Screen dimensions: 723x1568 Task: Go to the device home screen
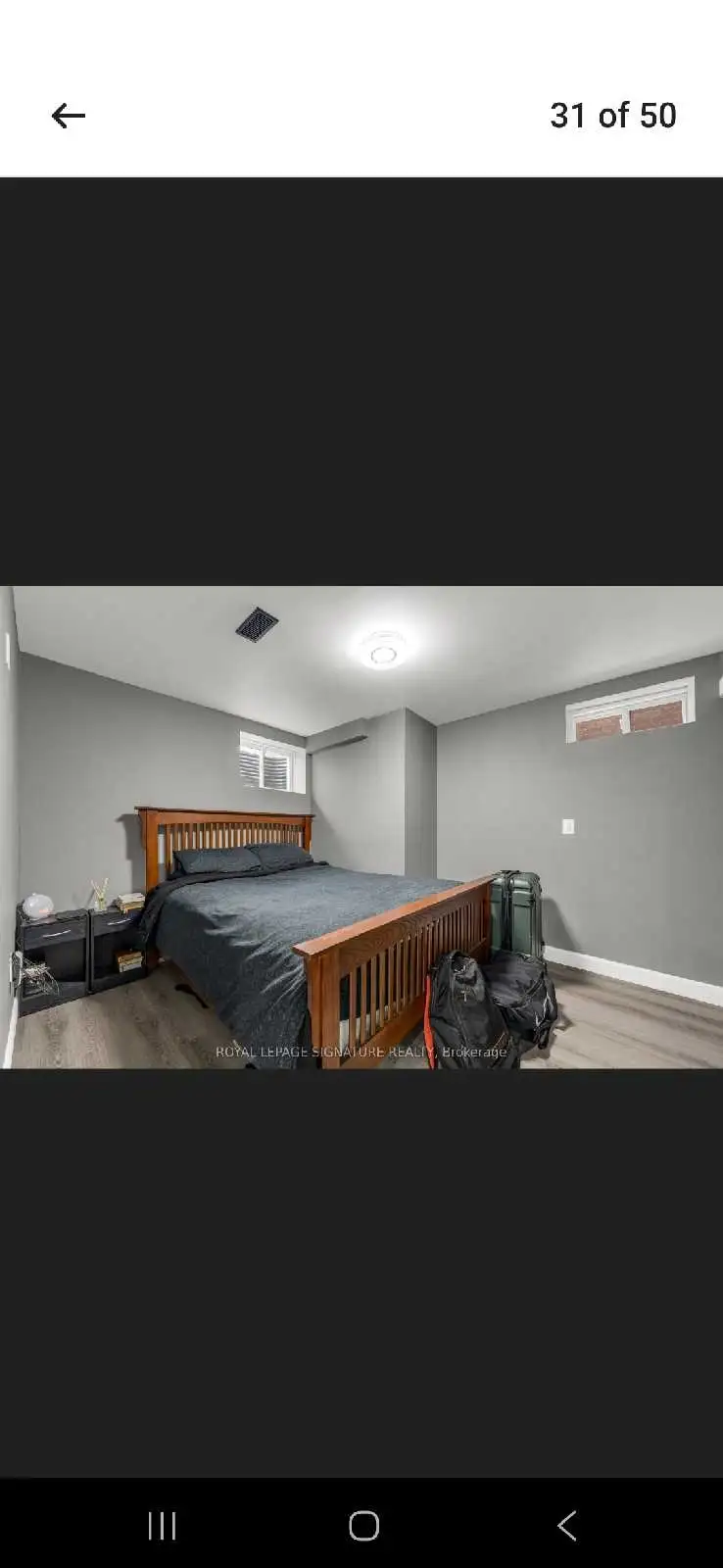click(363, 1526)
